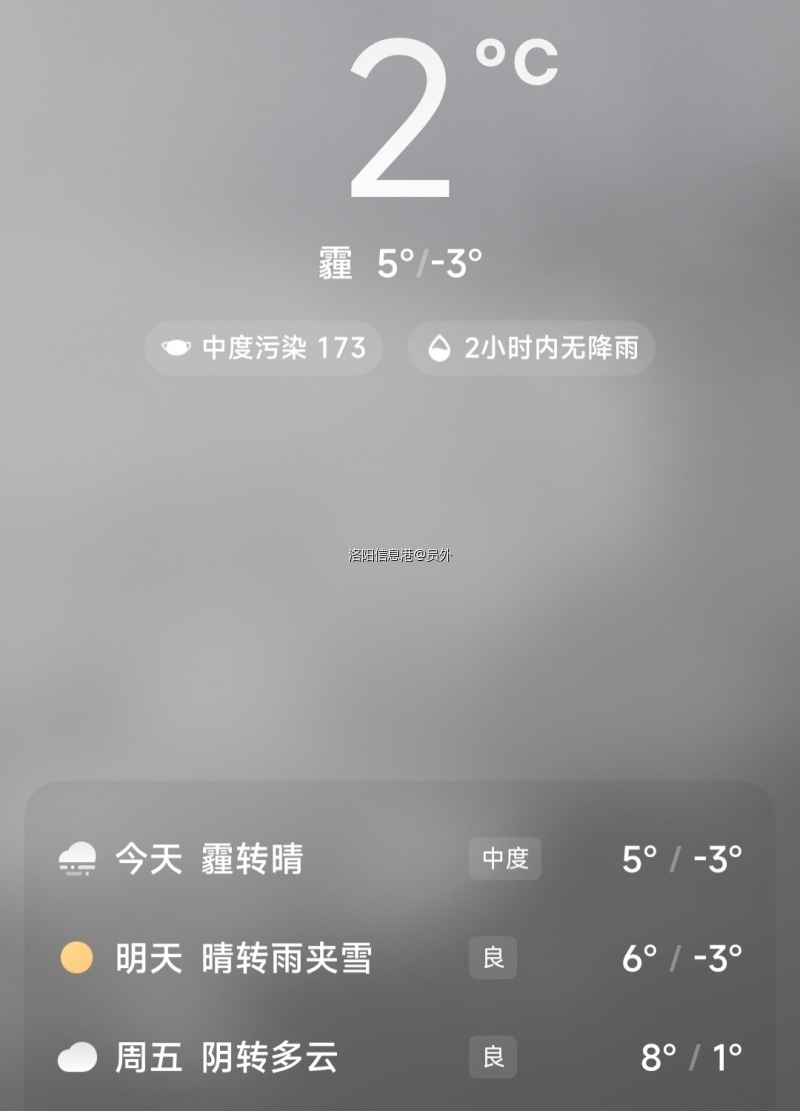Toggle the 良 badge on tomorrow's row
Image resolution: width=800 pixels, height=1111 pixels.
(491, 957)
